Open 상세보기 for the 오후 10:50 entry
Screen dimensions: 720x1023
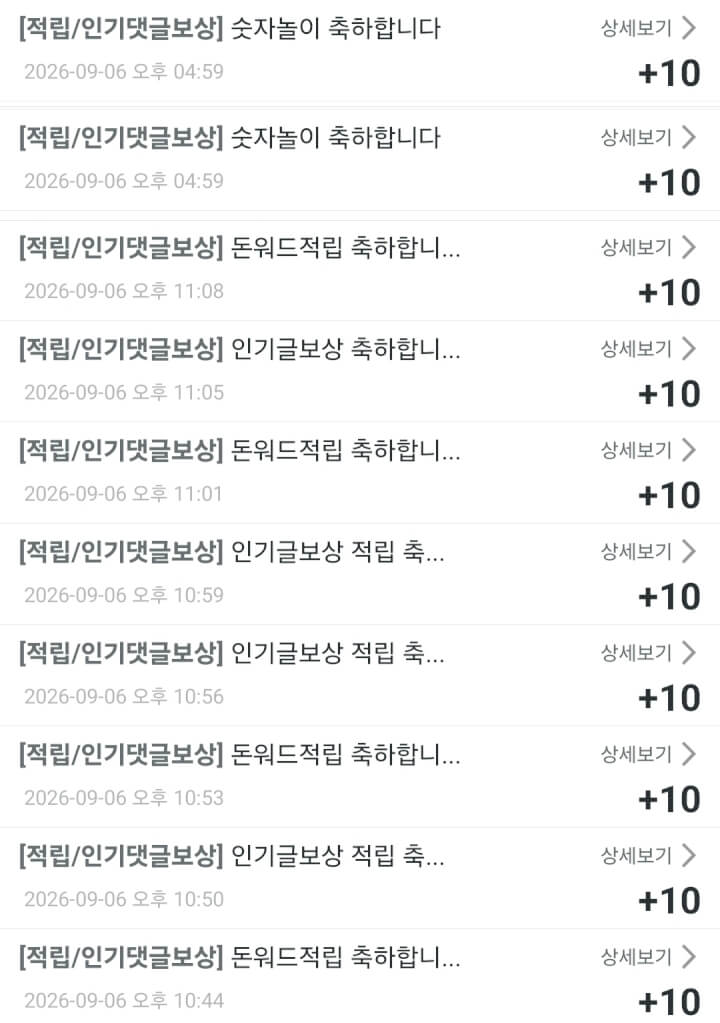click(x=648, y=855)
